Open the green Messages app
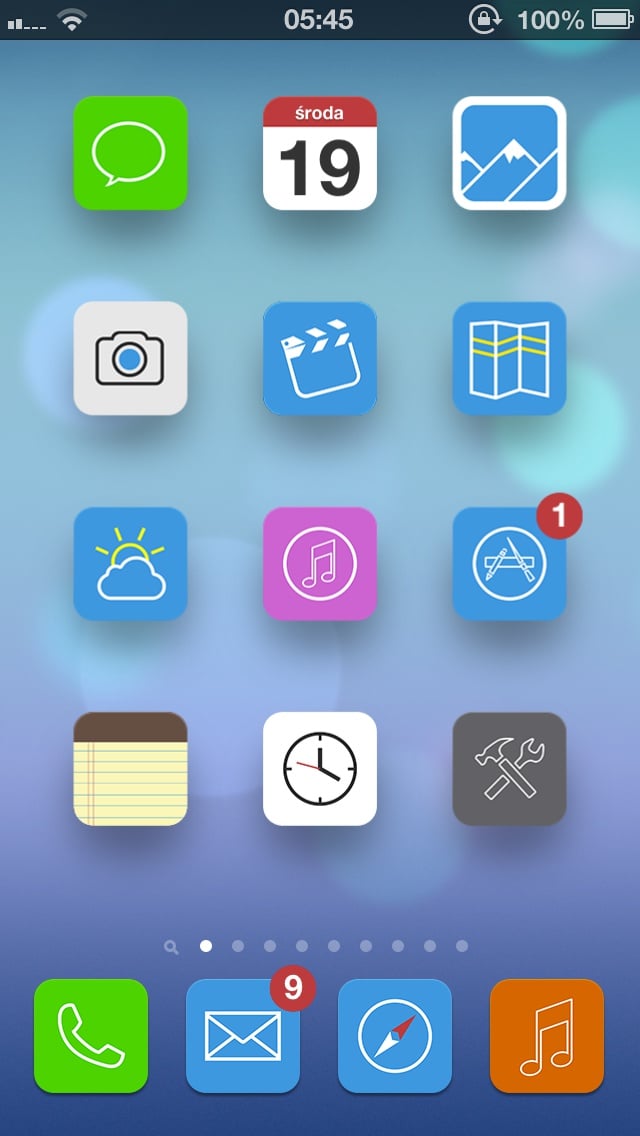The image size is (640, 1136). (x=130, y=153)
